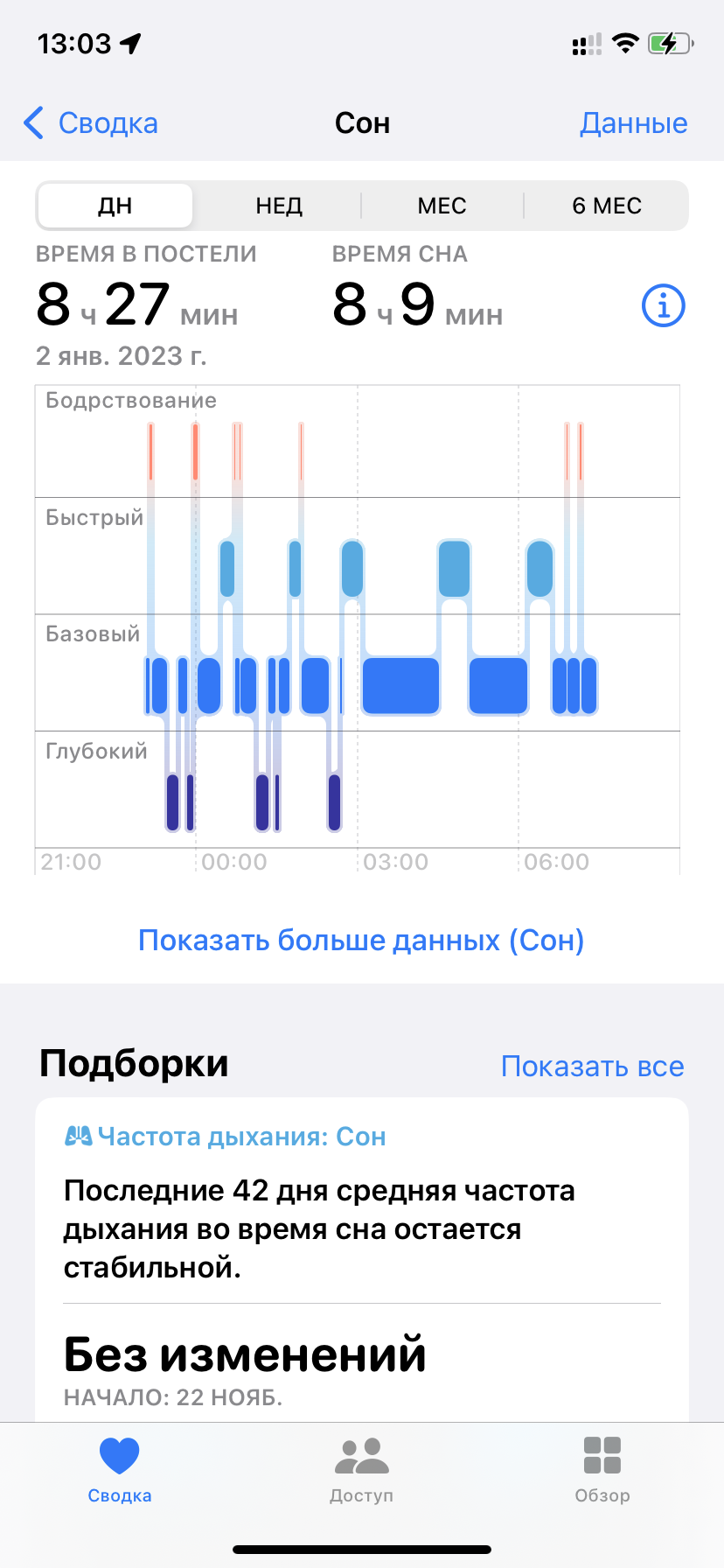This screenshot has width=724, height=1568.
Task: Tap Показать больше данных (Сон)
Action: pos(361,940)
